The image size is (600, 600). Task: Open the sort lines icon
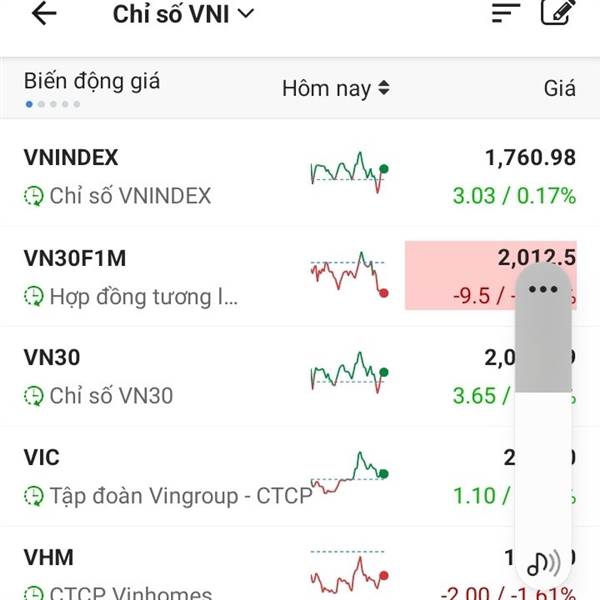coord(507,13)
